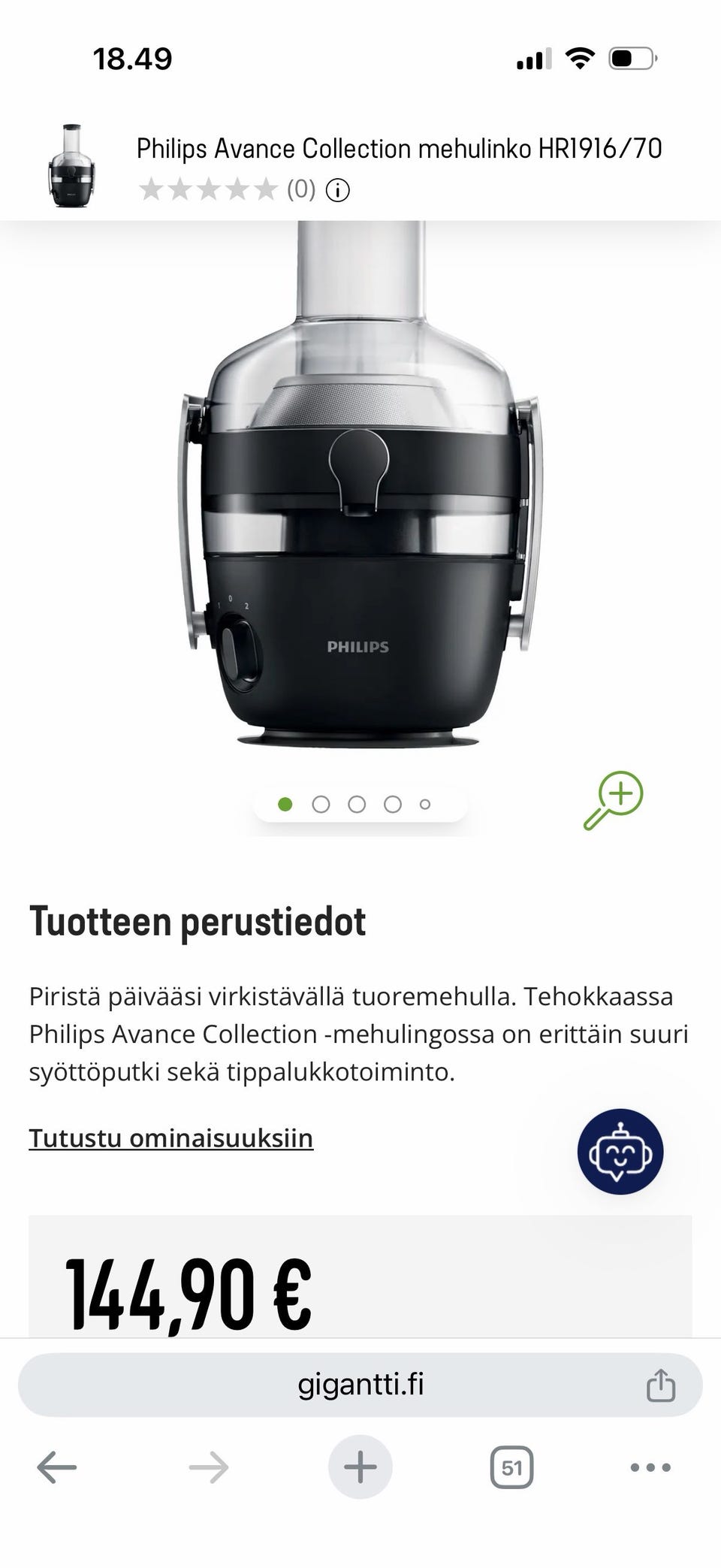Zoom the product image with magnifier

[x=614, y=800]
